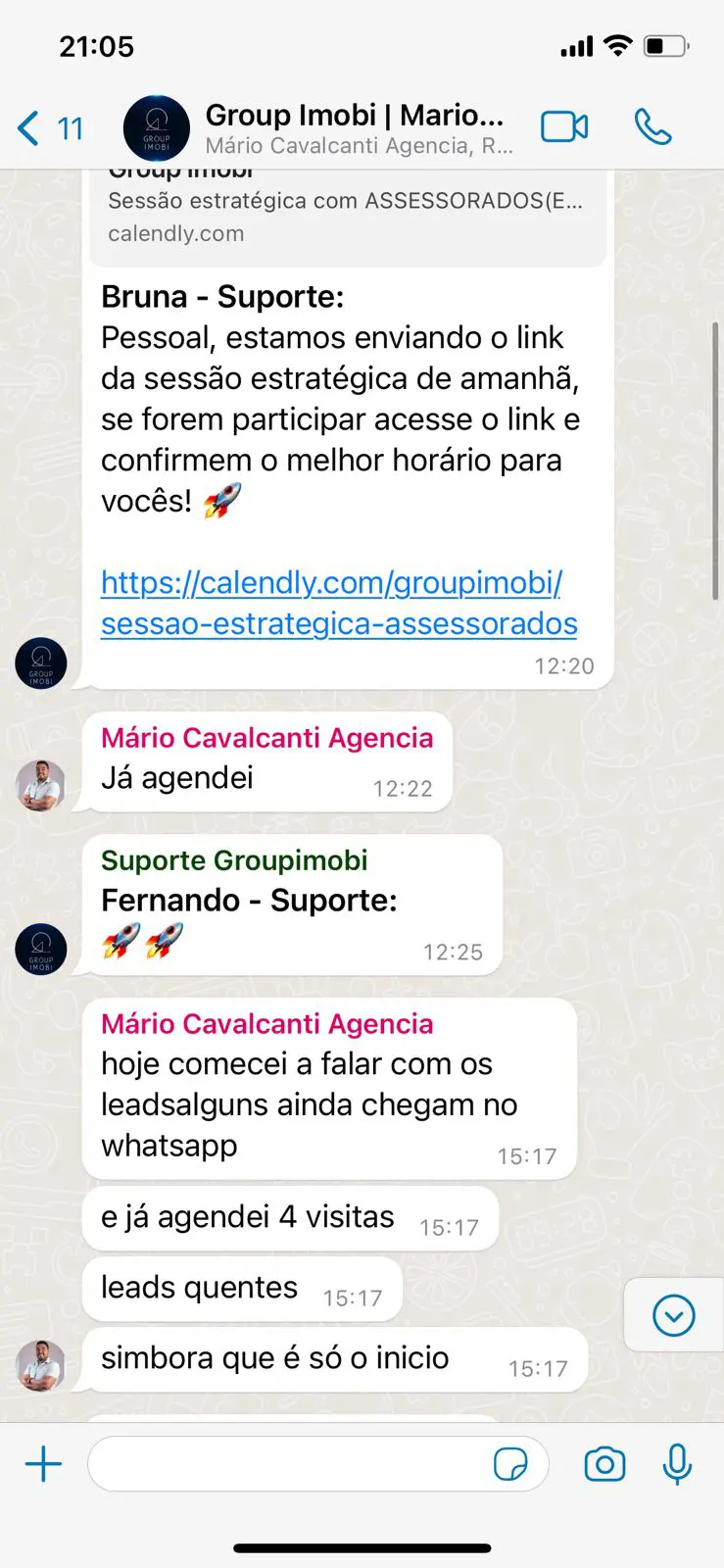Open the sticker picker
The height and width of the screenshot is (1568, 724).
(510, 1464)
